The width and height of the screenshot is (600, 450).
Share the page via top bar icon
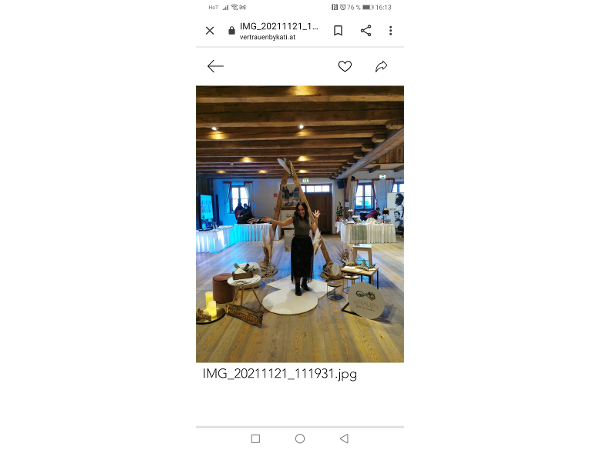click(366, 31)
